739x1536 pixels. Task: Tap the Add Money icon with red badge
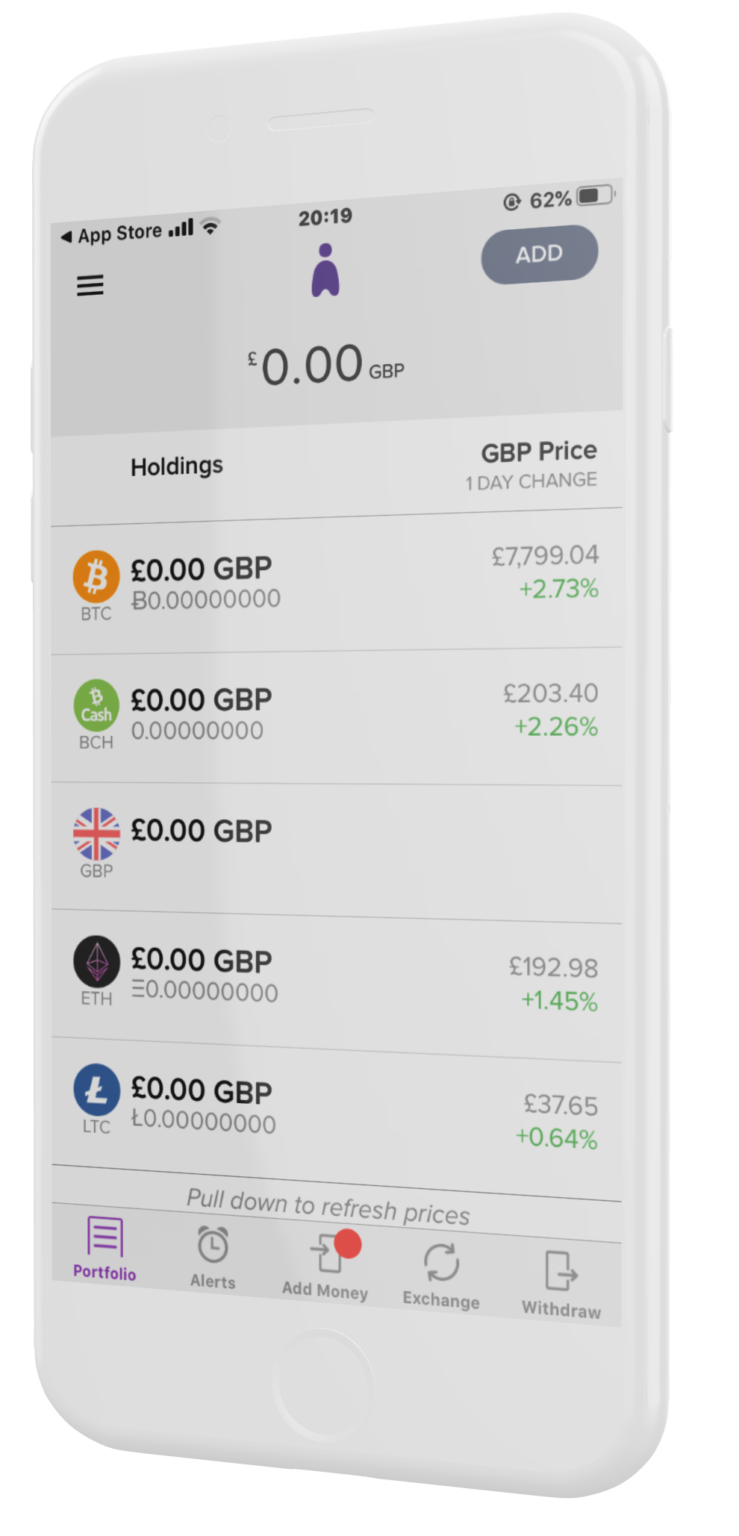coord(325,1251)
